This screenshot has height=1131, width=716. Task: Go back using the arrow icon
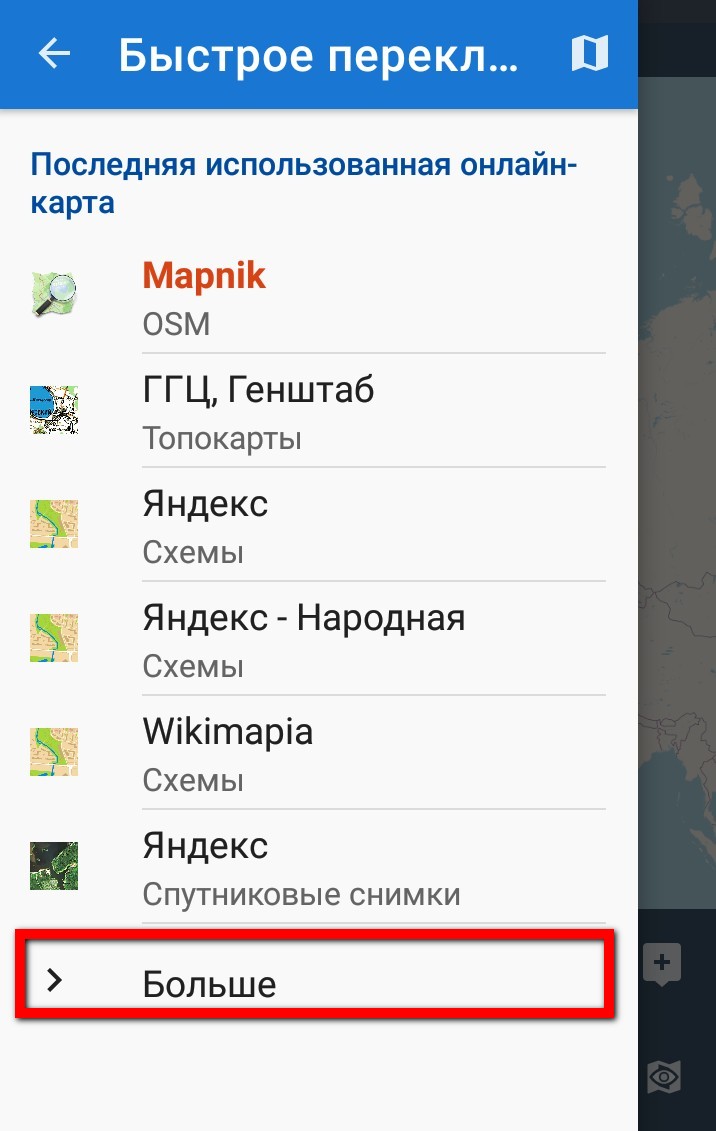pyautogui.click(x=54, y=54)
